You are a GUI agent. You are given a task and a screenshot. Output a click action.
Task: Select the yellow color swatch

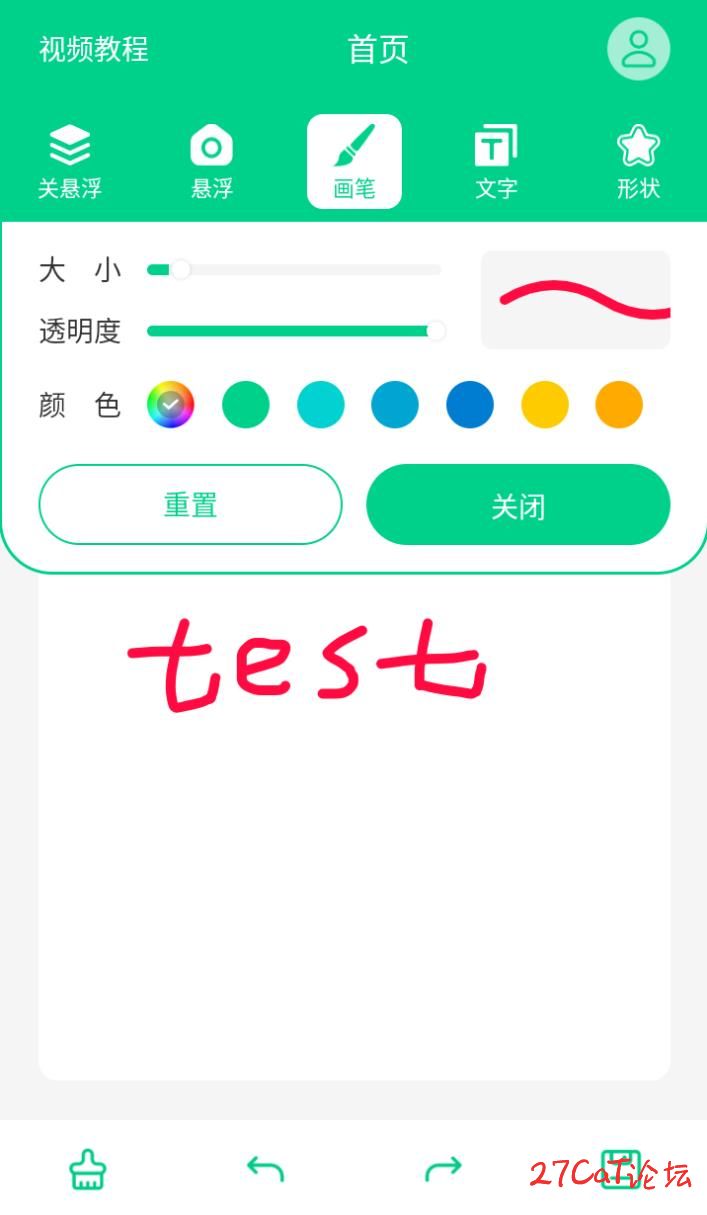pyautogui.click(x=545, y=405)
